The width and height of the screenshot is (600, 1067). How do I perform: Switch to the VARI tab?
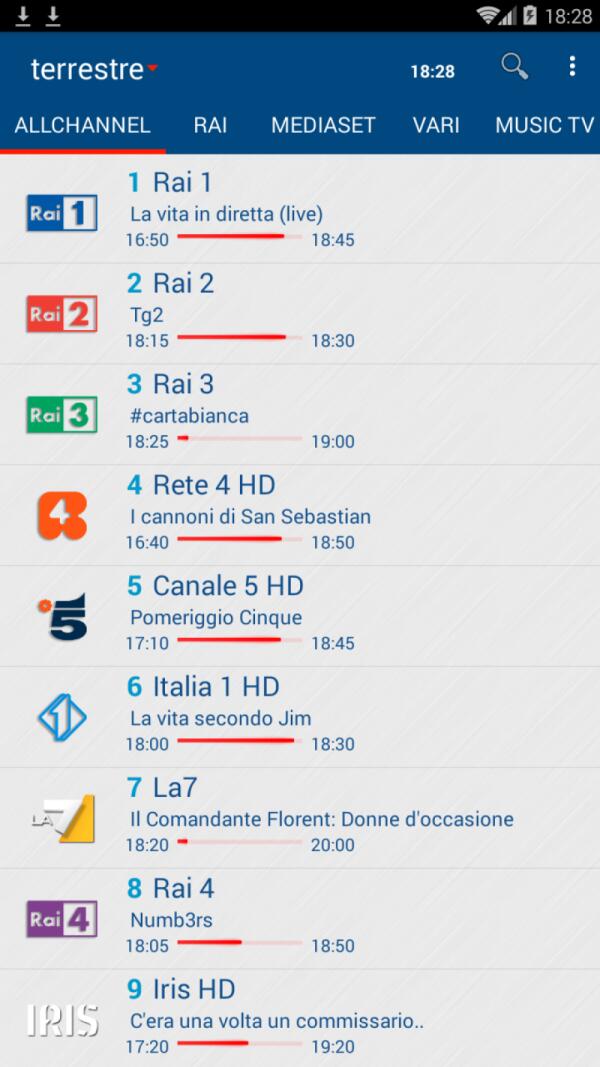pyautogui.click(x=436, y=125)
